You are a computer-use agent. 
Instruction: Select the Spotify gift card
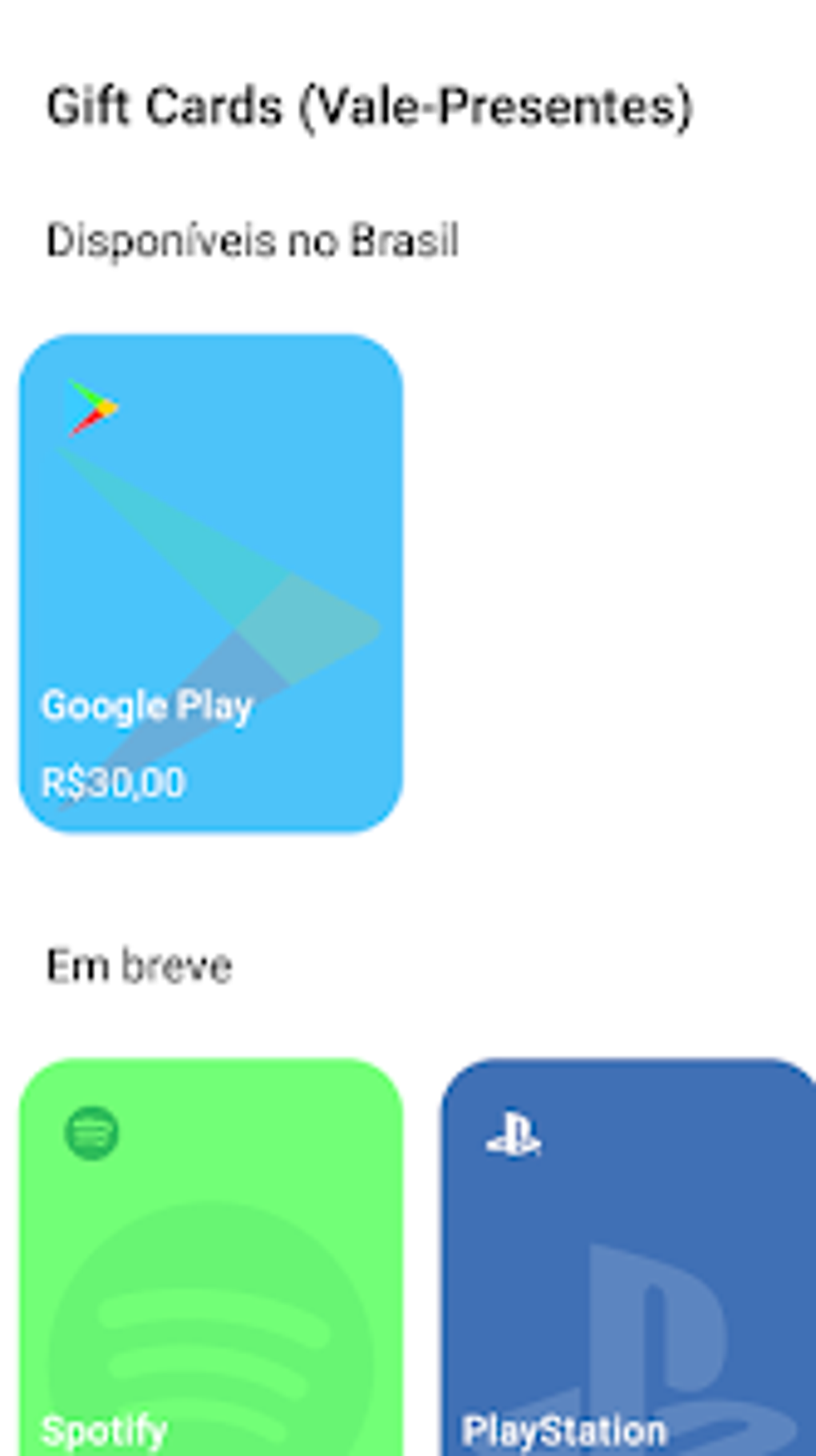[x=211, y=1257]
